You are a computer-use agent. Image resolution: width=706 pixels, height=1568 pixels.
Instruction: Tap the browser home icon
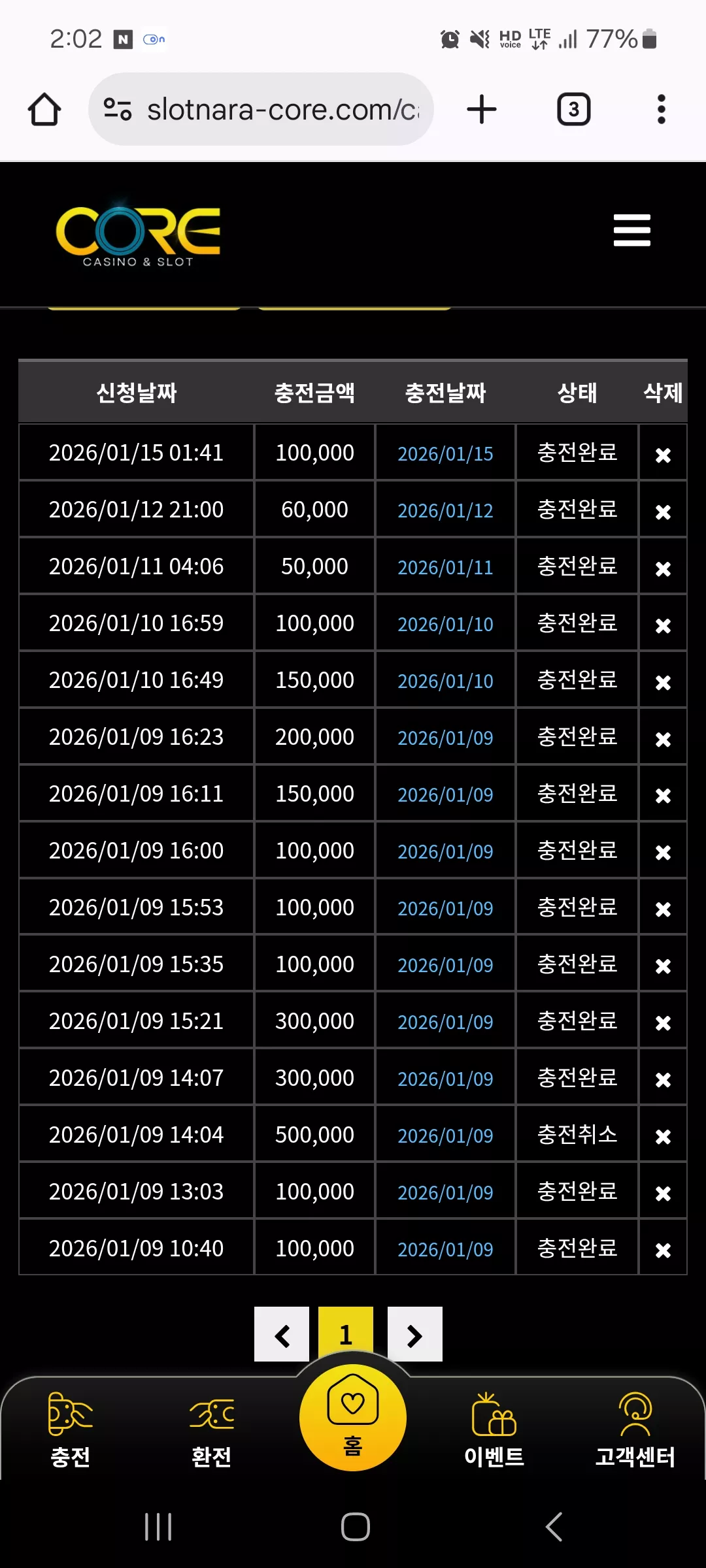click(x=44, y=109)
